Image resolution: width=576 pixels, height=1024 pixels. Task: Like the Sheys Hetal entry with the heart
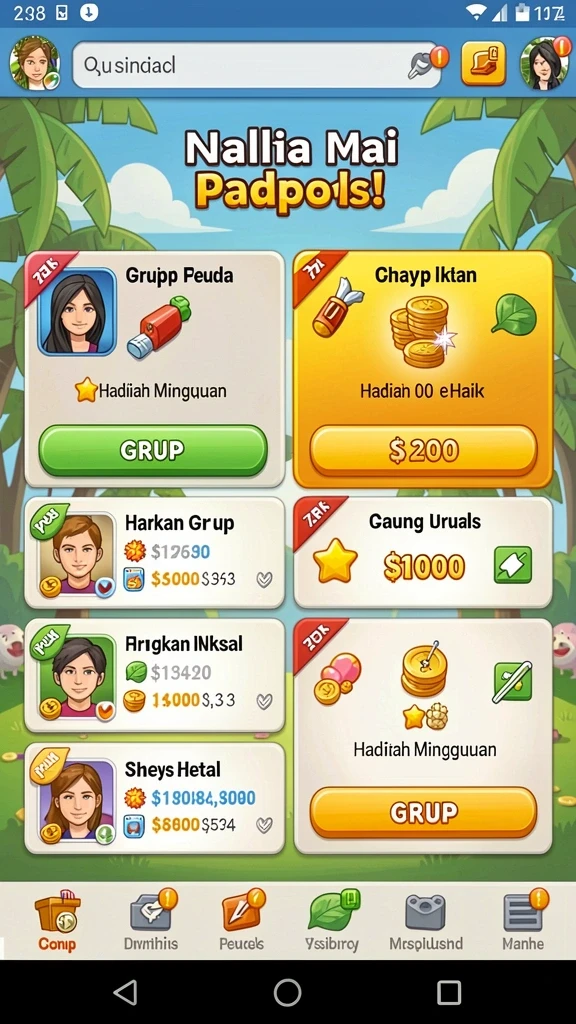264,825
